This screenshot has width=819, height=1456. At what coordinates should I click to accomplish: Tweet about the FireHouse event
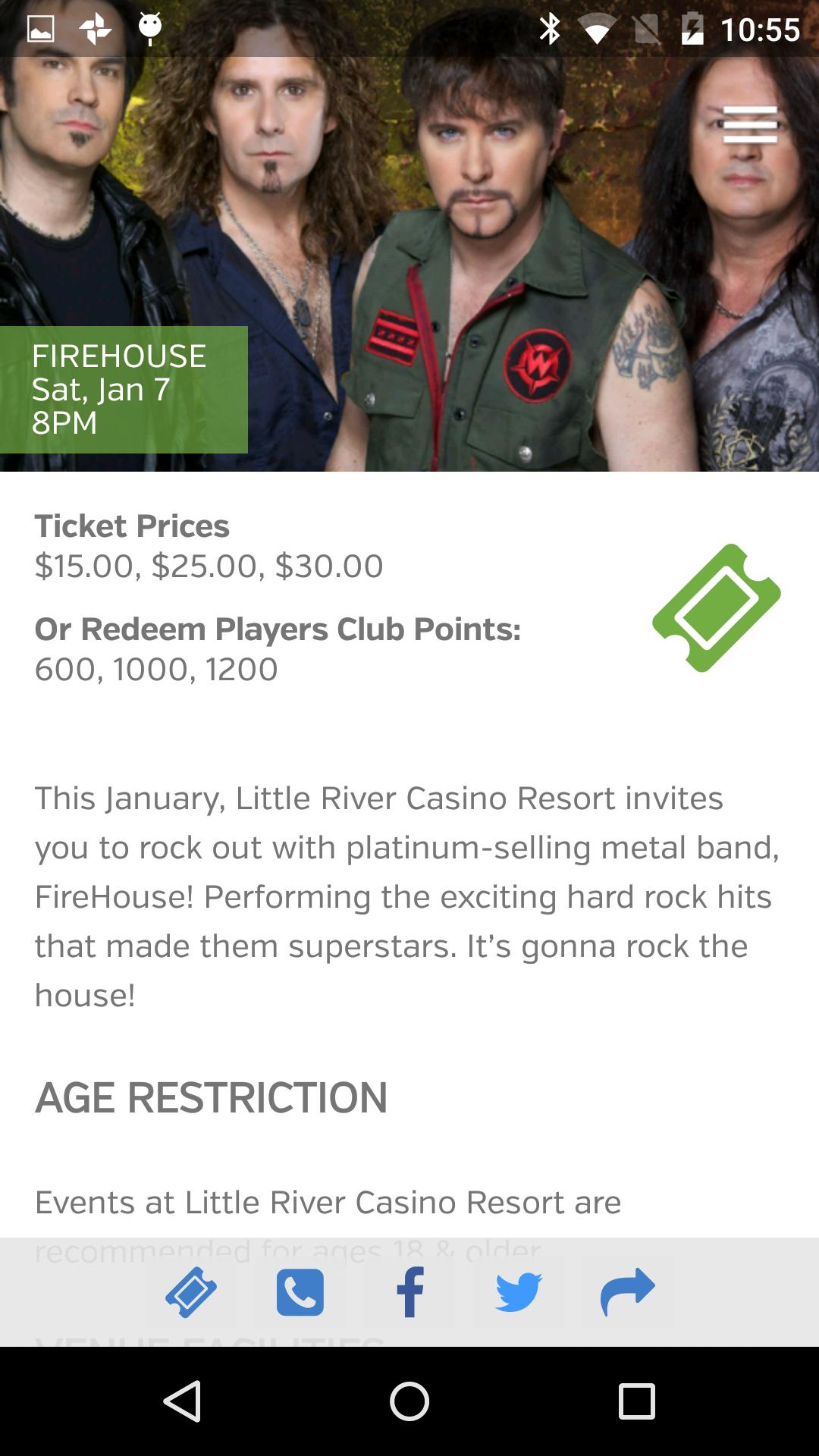pos(519,1292)
